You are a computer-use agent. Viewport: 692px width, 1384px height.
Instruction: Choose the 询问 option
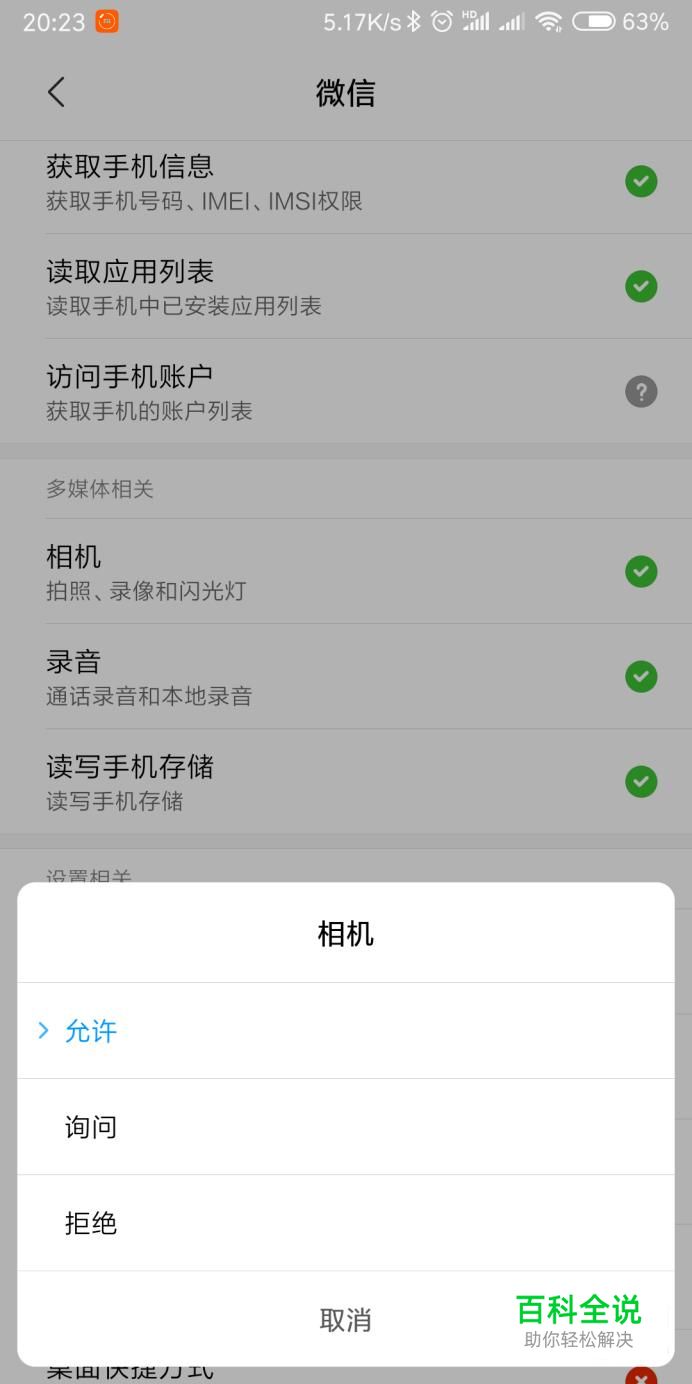coord(346,1127)
